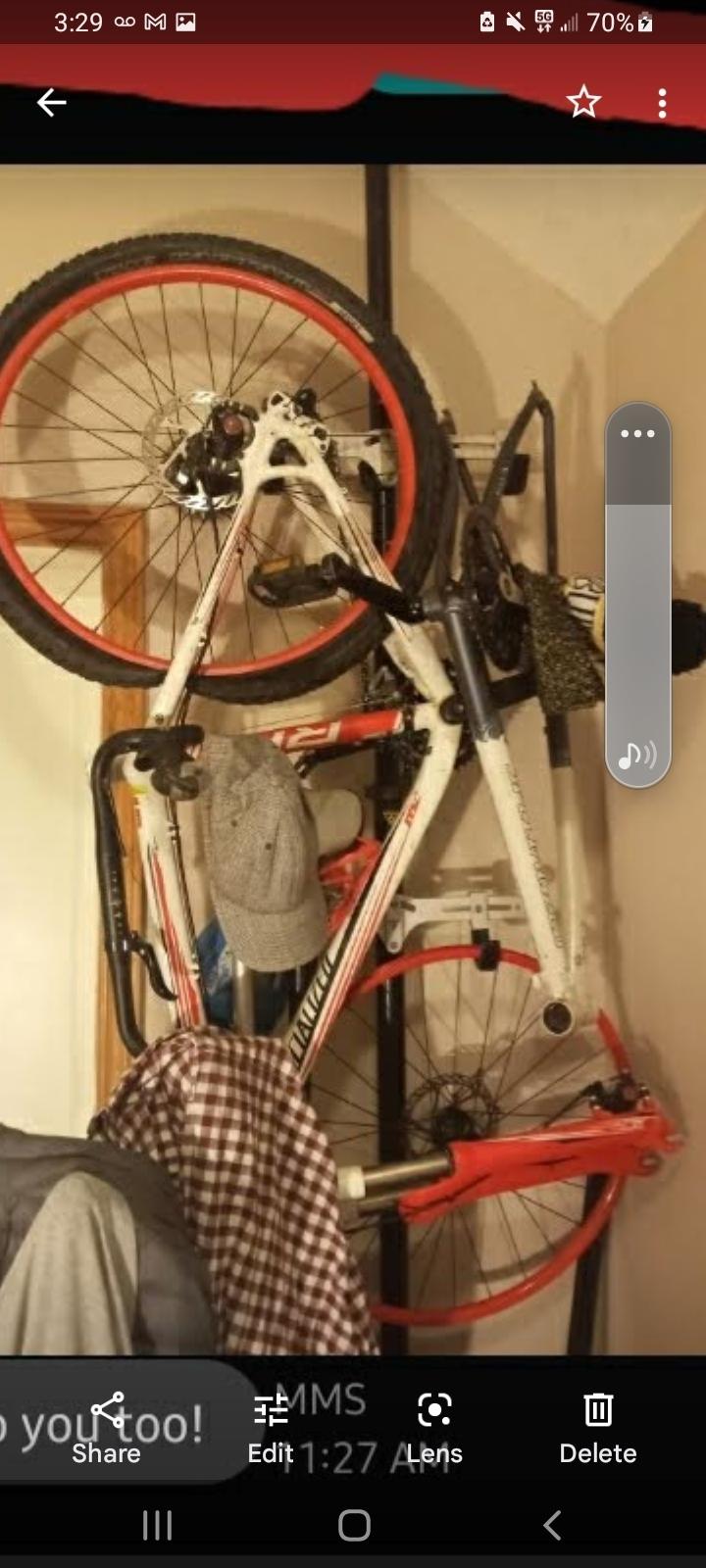Expand volume panel with three dots
The image size is (706, 1568).
pos(637,433)
